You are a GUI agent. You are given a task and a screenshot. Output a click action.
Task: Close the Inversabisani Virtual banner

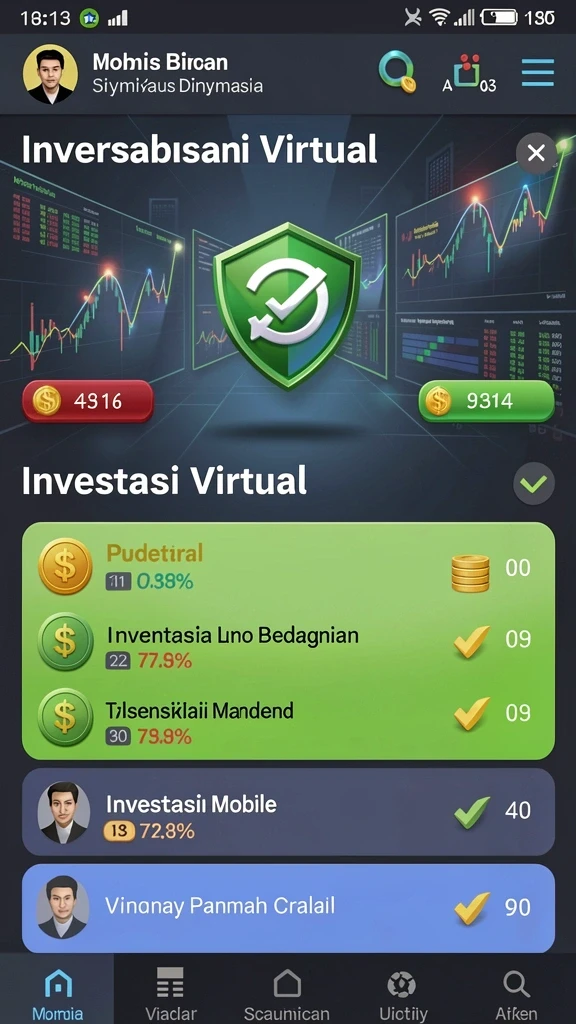click(x=536, y=153)
